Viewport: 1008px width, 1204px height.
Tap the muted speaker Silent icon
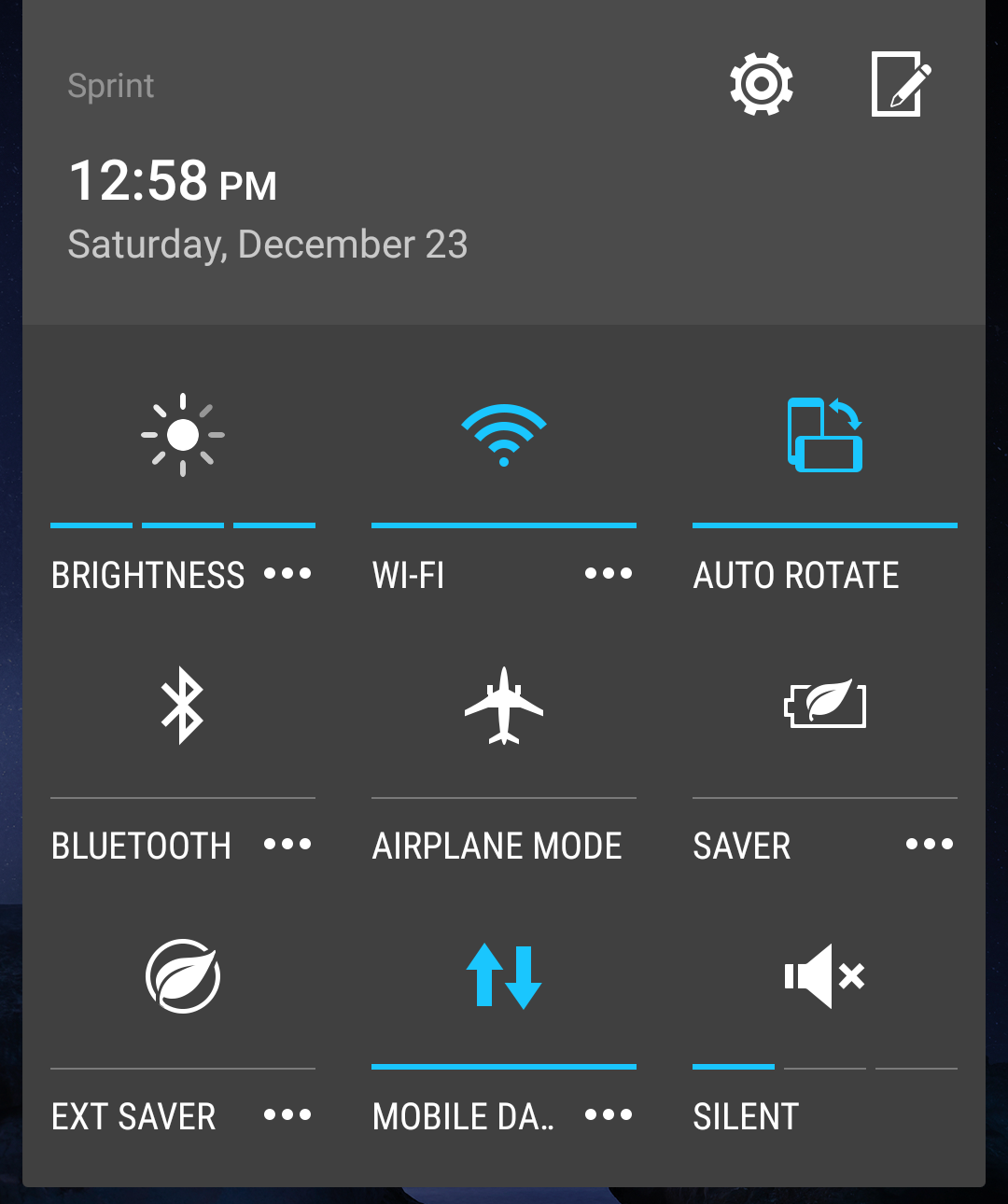coord(824,976)
